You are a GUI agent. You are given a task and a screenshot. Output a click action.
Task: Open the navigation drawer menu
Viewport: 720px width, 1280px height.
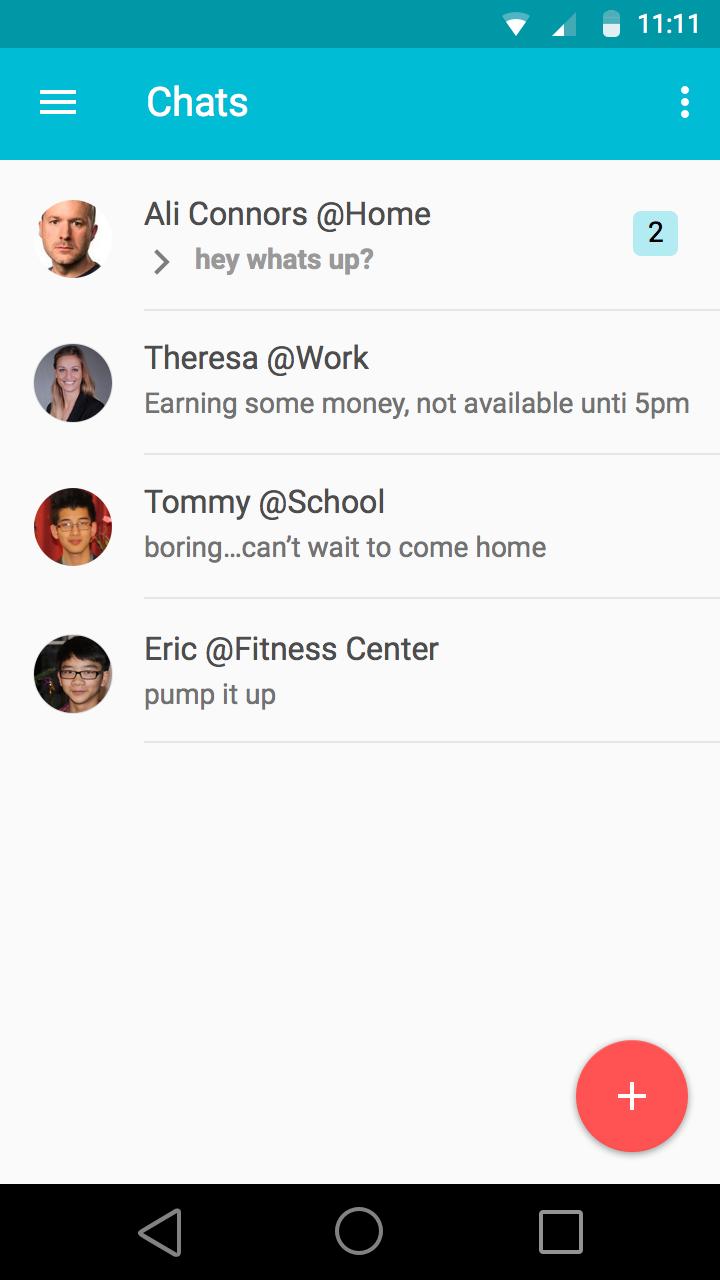click(x=58, y=102)
